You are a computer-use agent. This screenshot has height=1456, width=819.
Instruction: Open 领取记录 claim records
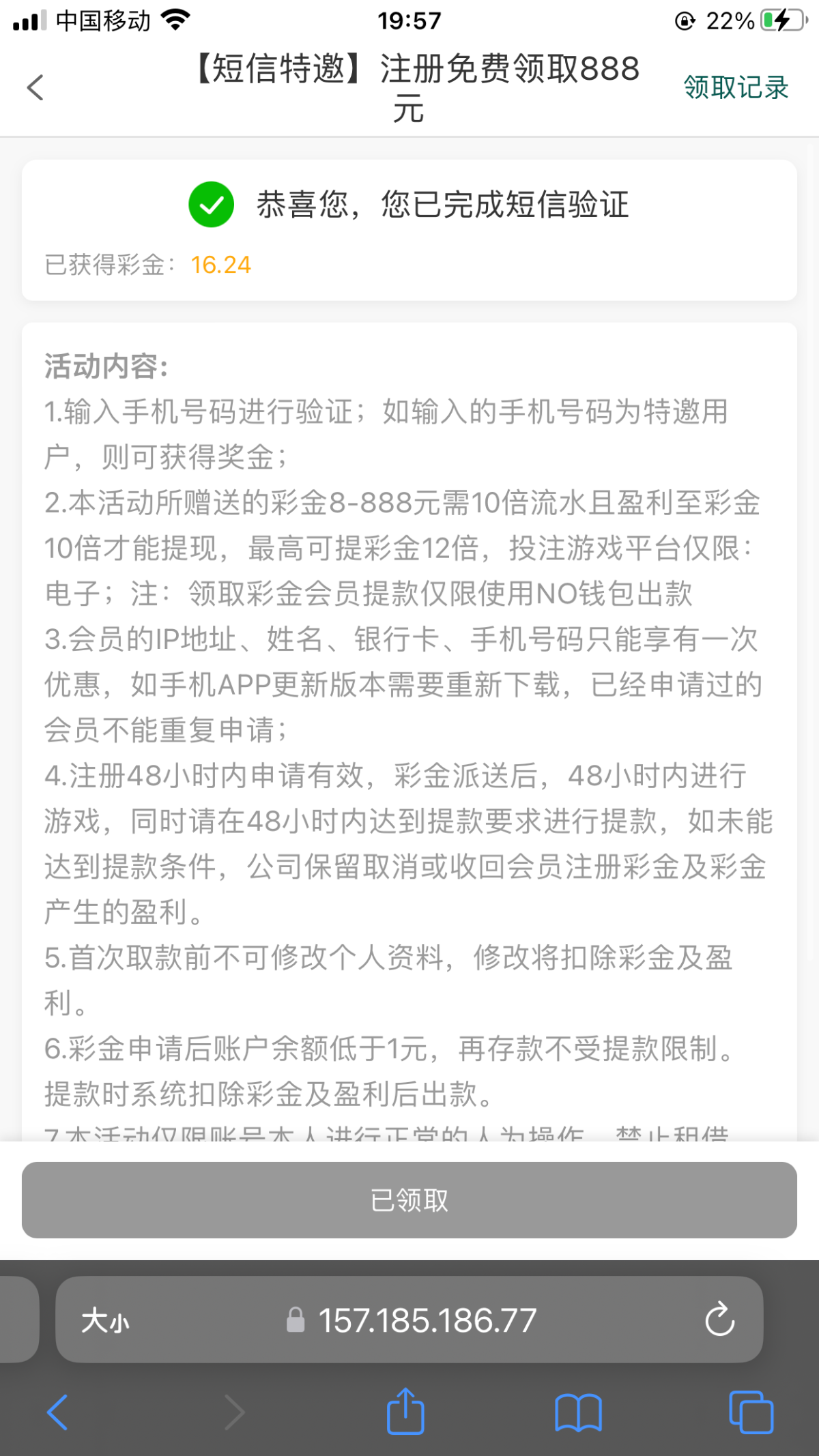point(736,87)
